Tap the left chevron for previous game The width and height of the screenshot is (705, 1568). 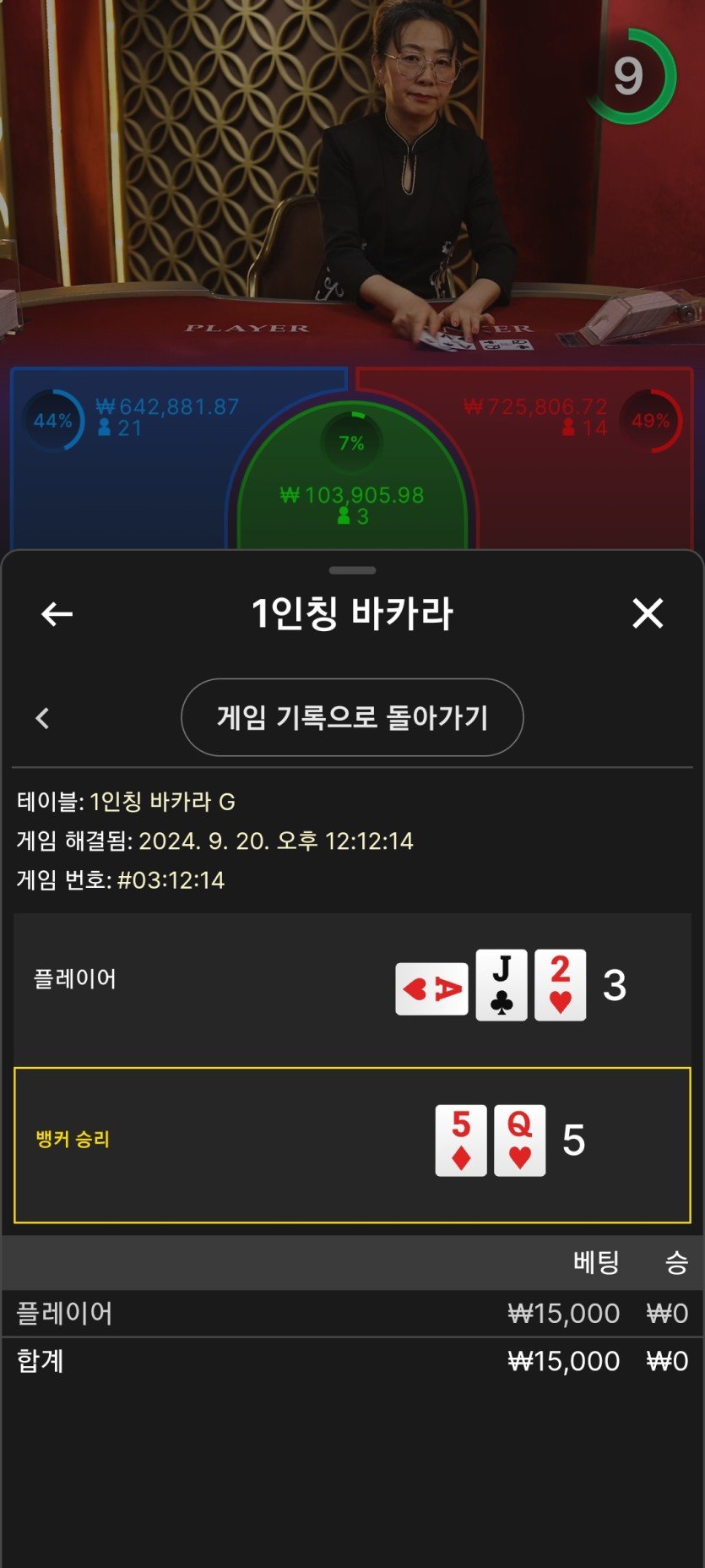click(x=42, y=718)
